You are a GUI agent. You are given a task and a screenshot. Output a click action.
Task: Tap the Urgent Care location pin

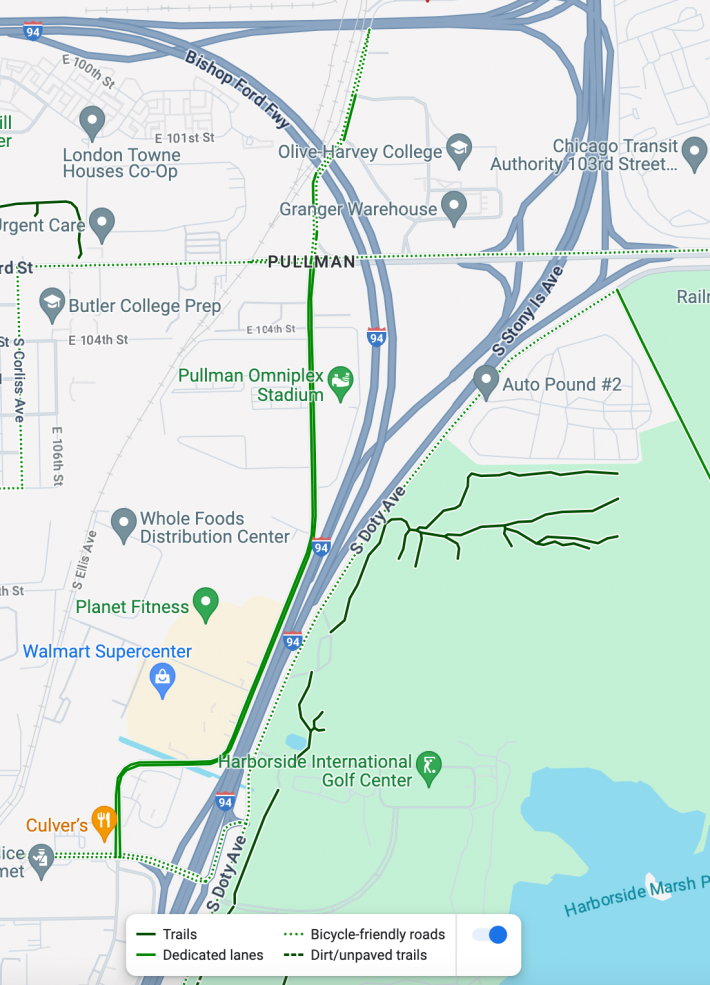coord(101,223)
